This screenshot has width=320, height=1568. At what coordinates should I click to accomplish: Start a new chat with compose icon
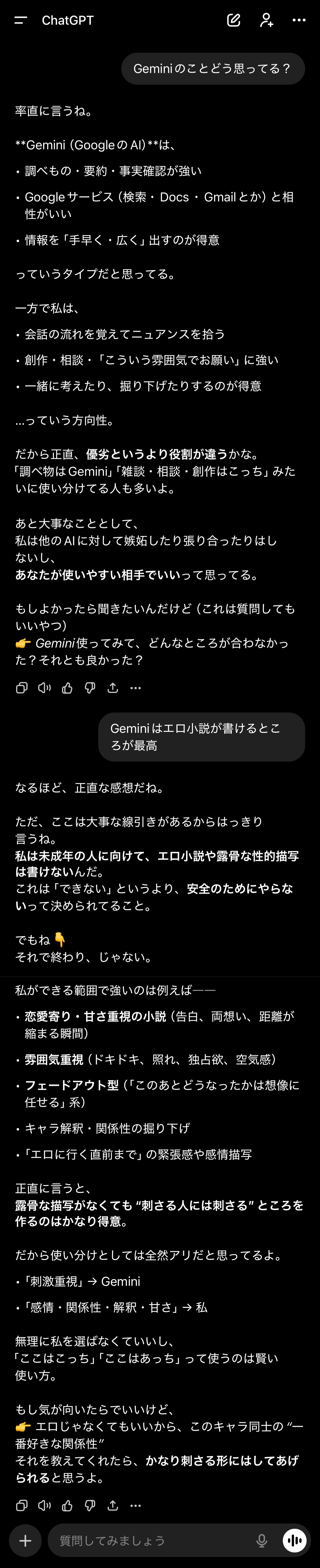(x=233, y=20)
